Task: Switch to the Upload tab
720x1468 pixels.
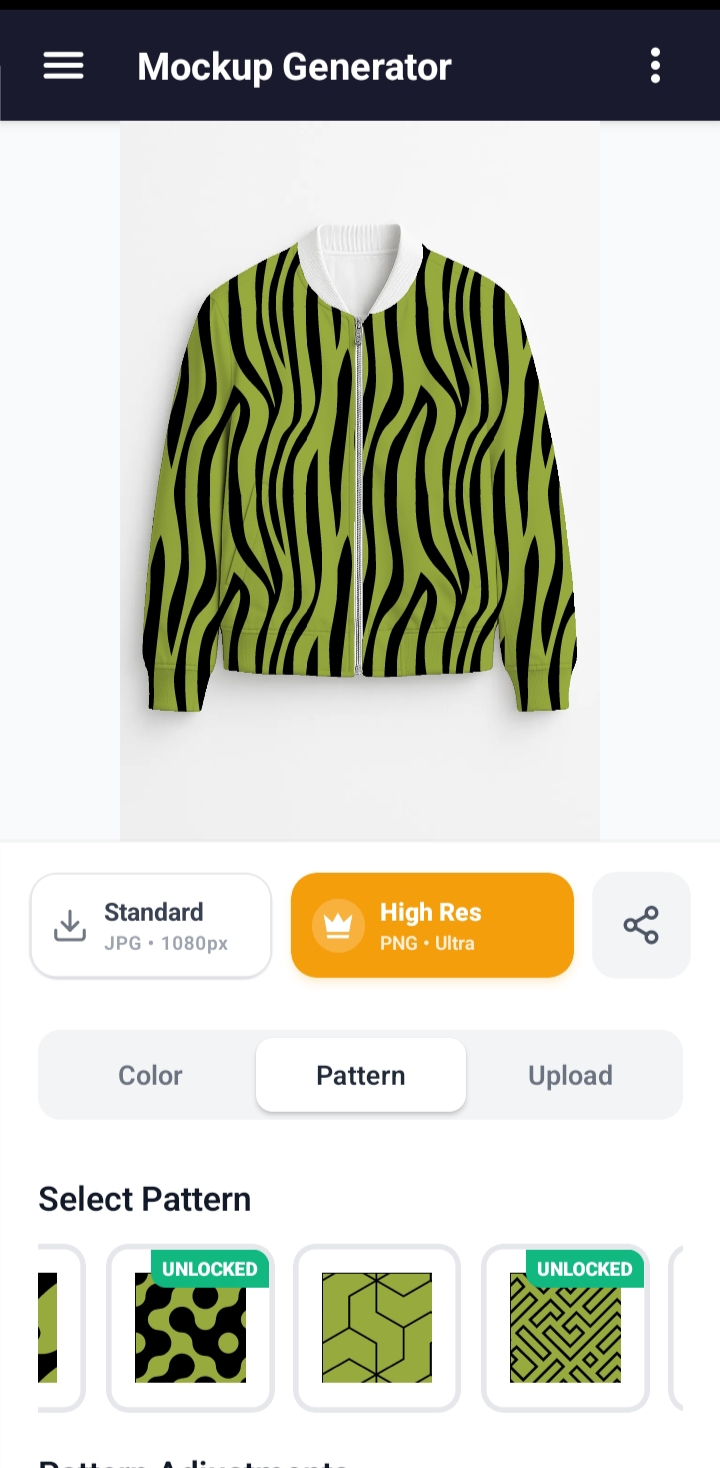Action: pyautogui.click(x=570, y=1075)
